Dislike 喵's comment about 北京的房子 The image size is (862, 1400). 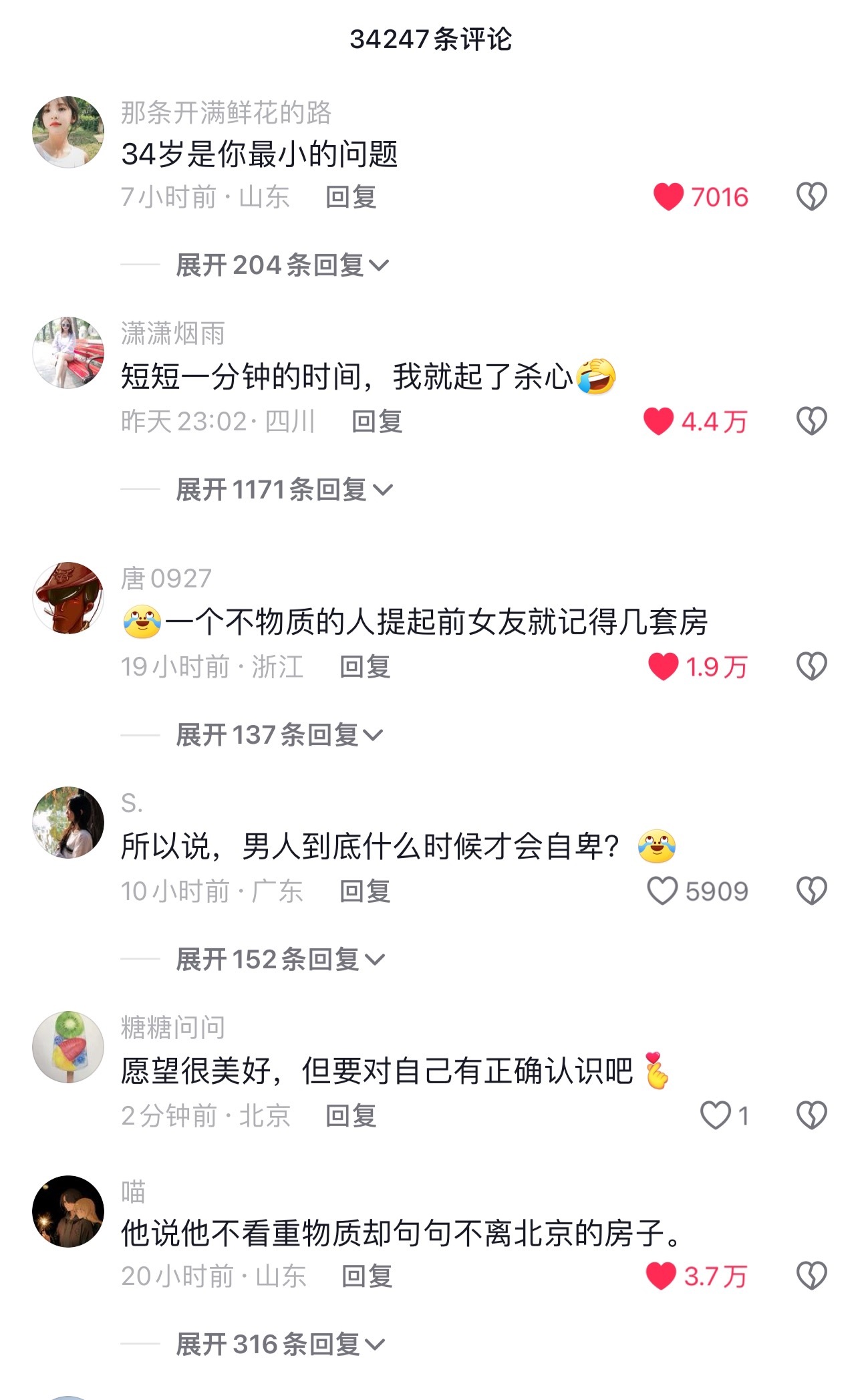point(811,1276)
